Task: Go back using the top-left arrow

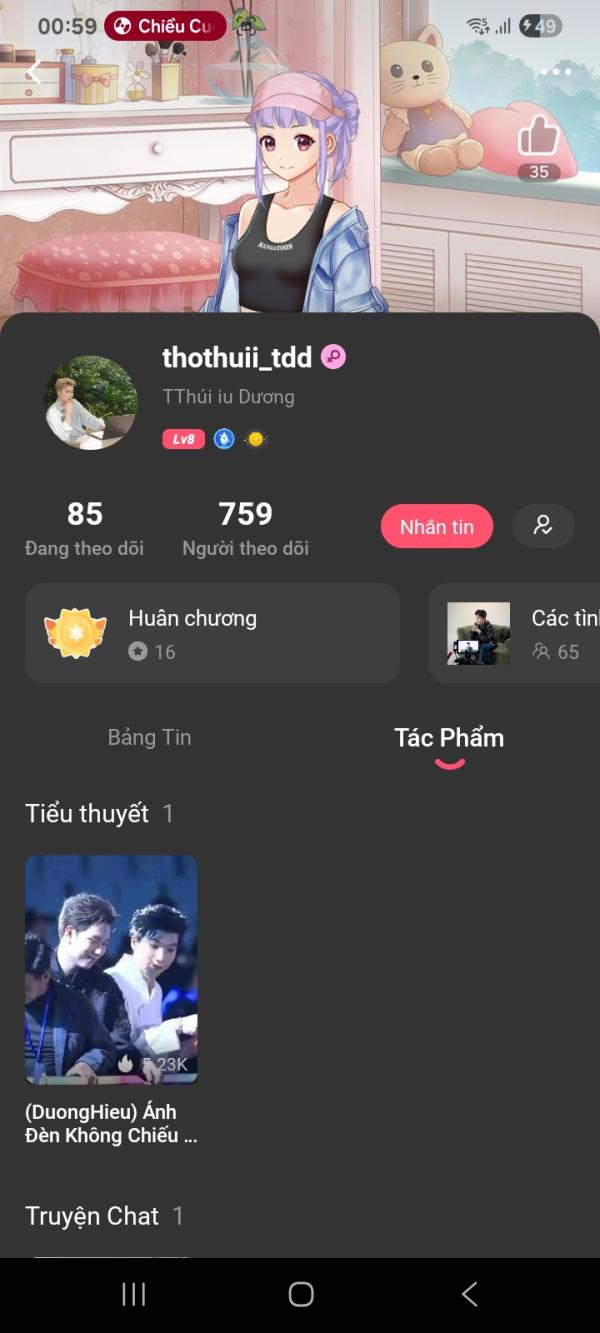Action: [34, 72]
